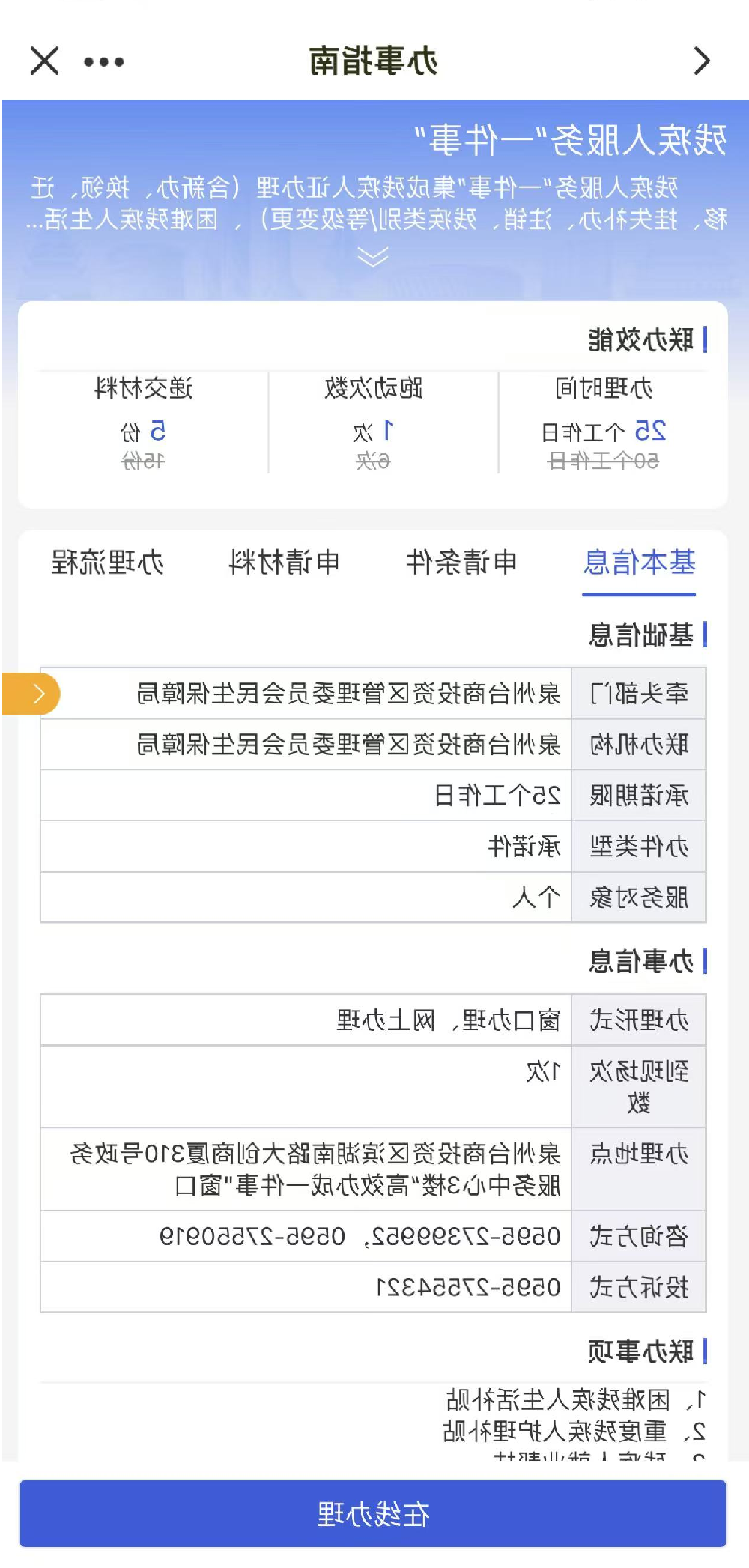
Task: Switch to the 申请材料 tab
Action: click(285, 563)
